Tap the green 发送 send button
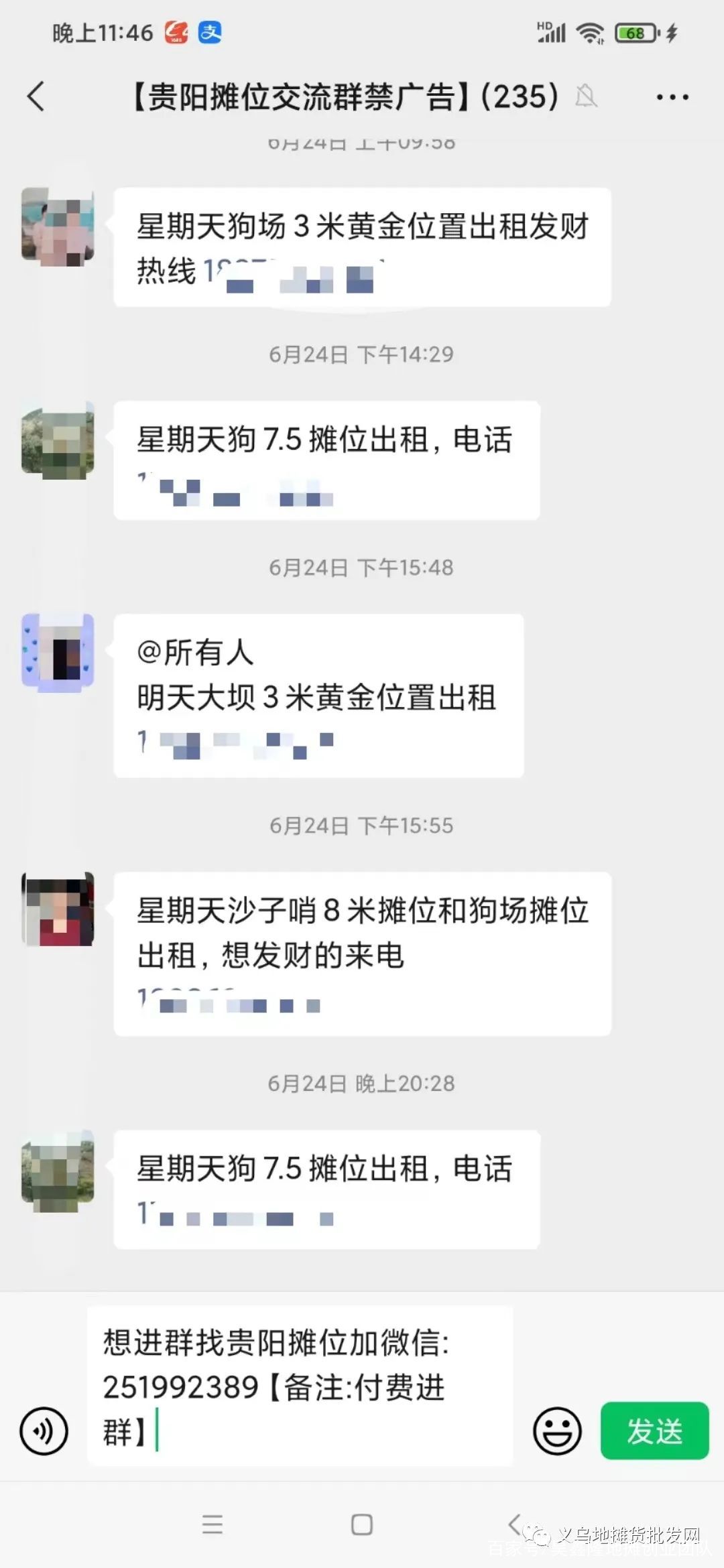Image resolution: width=724 pixels, height=1568 pixels. click(654, 1431)
